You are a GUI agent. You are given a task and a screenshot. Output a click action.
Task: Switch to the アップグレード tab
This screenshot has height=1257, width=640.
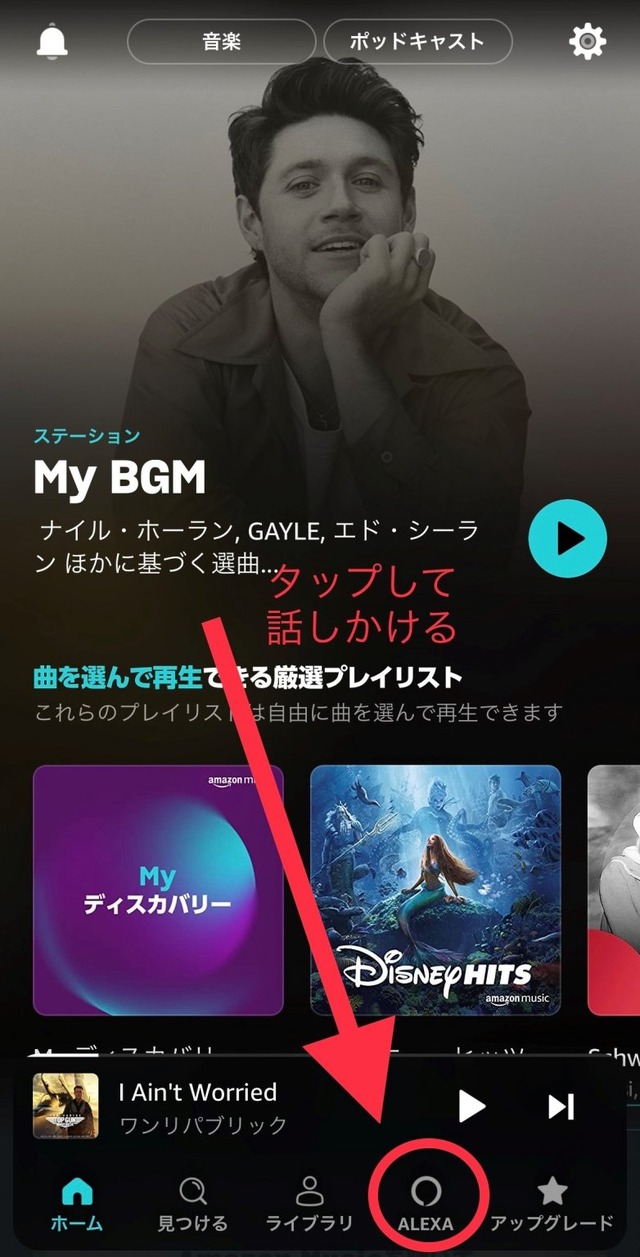coord(551,1203)
